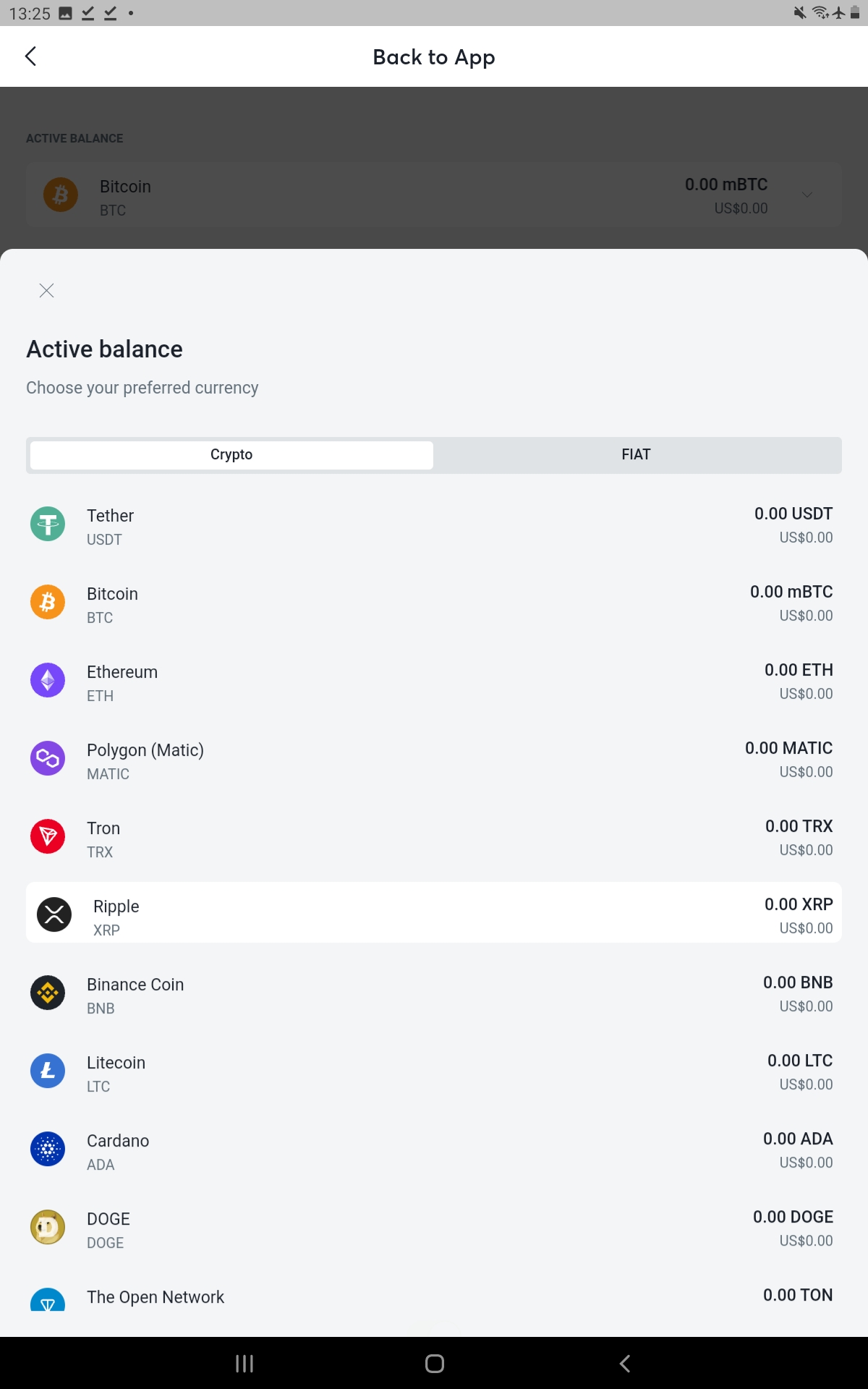
Task: Tap the Polygon (Matic) icon
Action: click(47, 758)
